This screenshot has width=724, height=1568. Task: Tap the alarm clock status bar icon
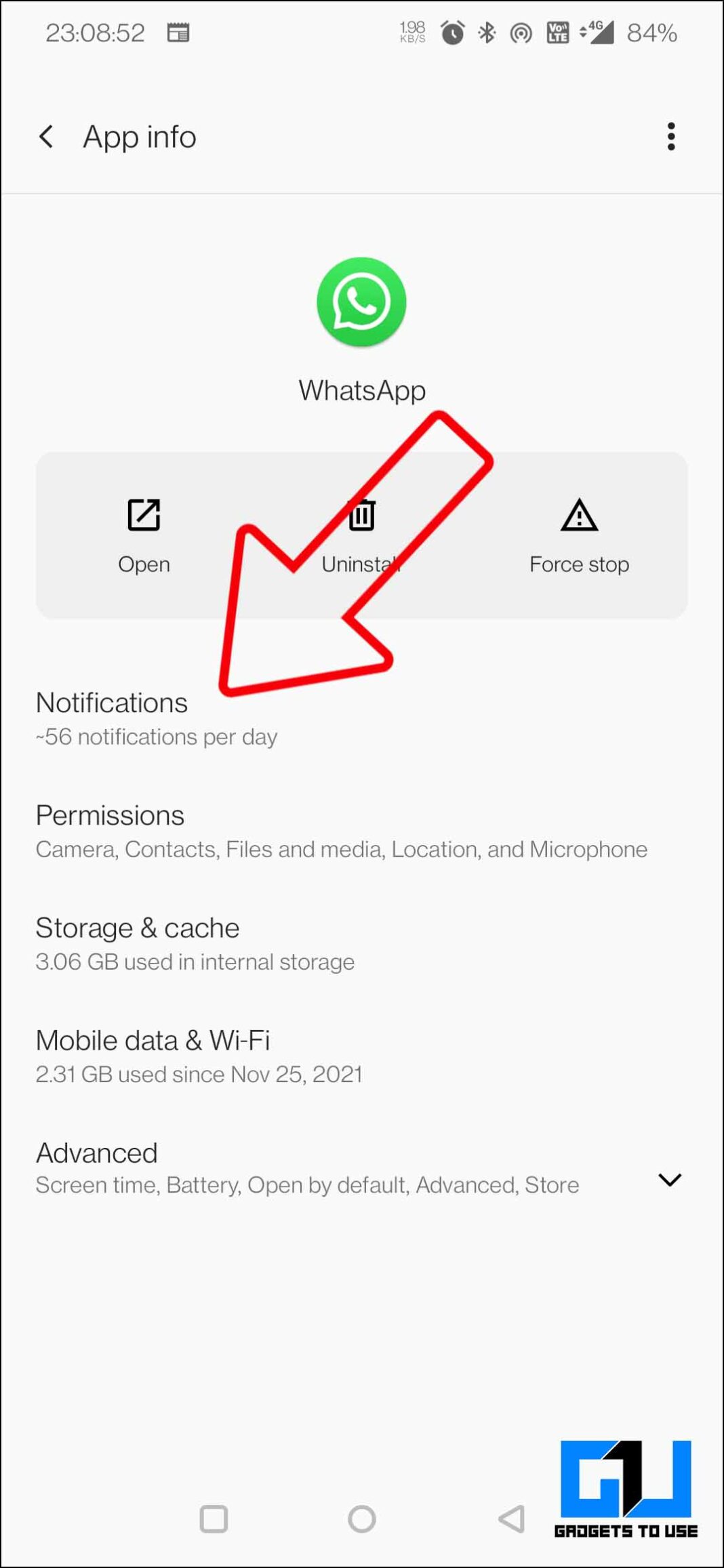tap(451, 31)
